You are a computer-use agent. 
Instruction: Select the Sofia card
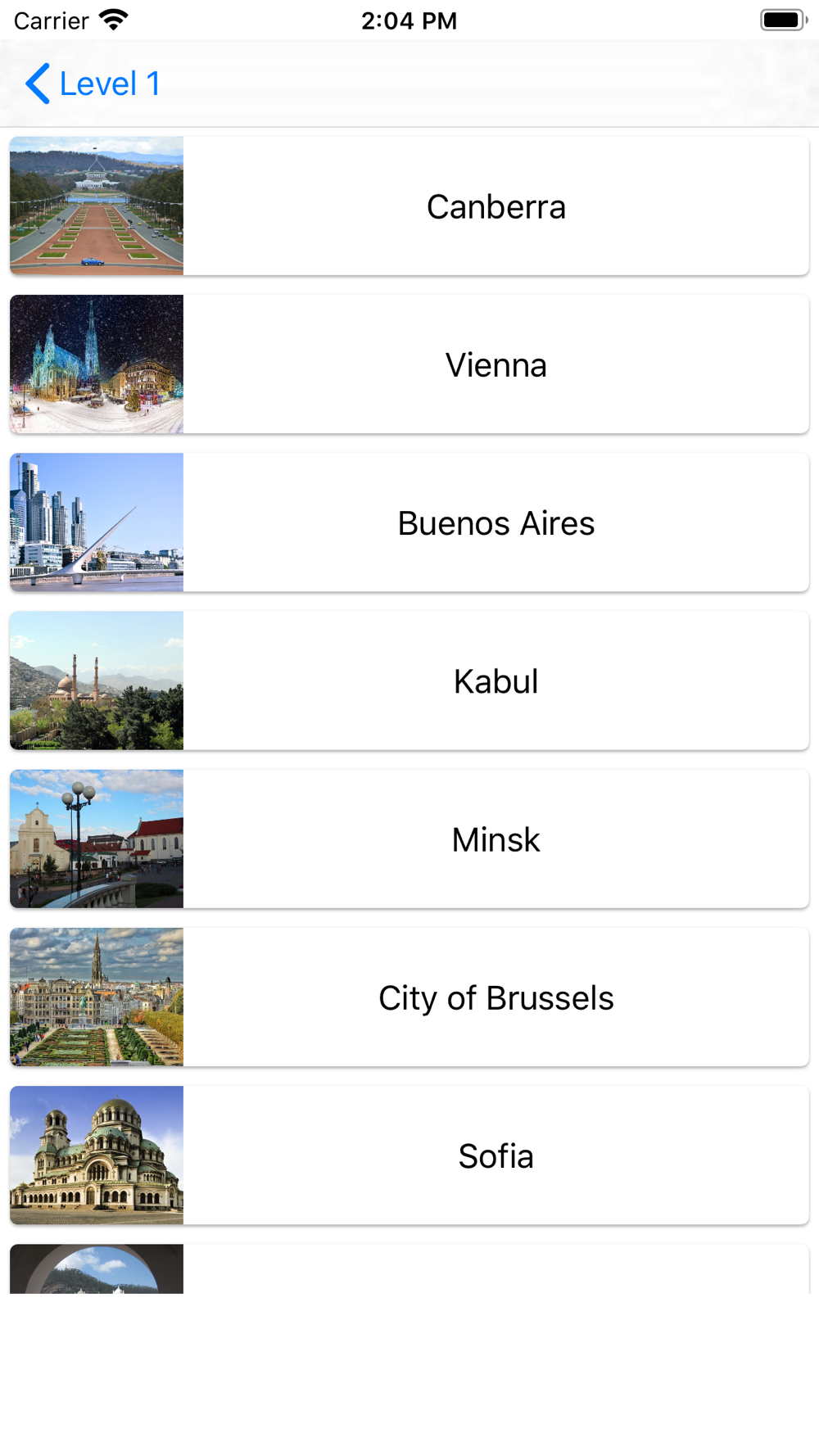coord(409,1155)
